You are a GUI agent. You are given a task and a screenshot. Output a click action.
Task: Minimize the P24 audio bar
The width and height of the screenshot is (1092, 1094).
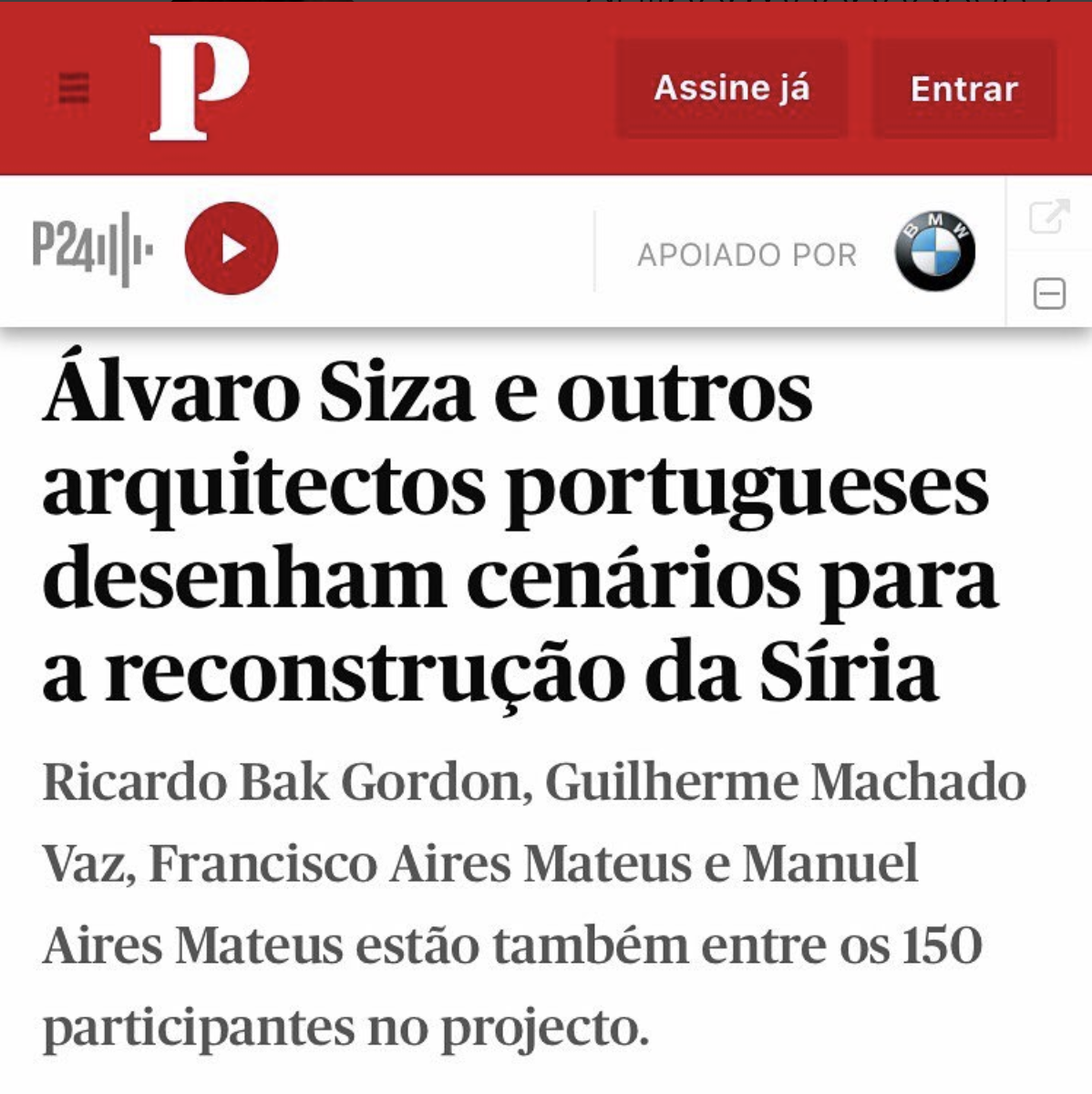point(1049,294)
